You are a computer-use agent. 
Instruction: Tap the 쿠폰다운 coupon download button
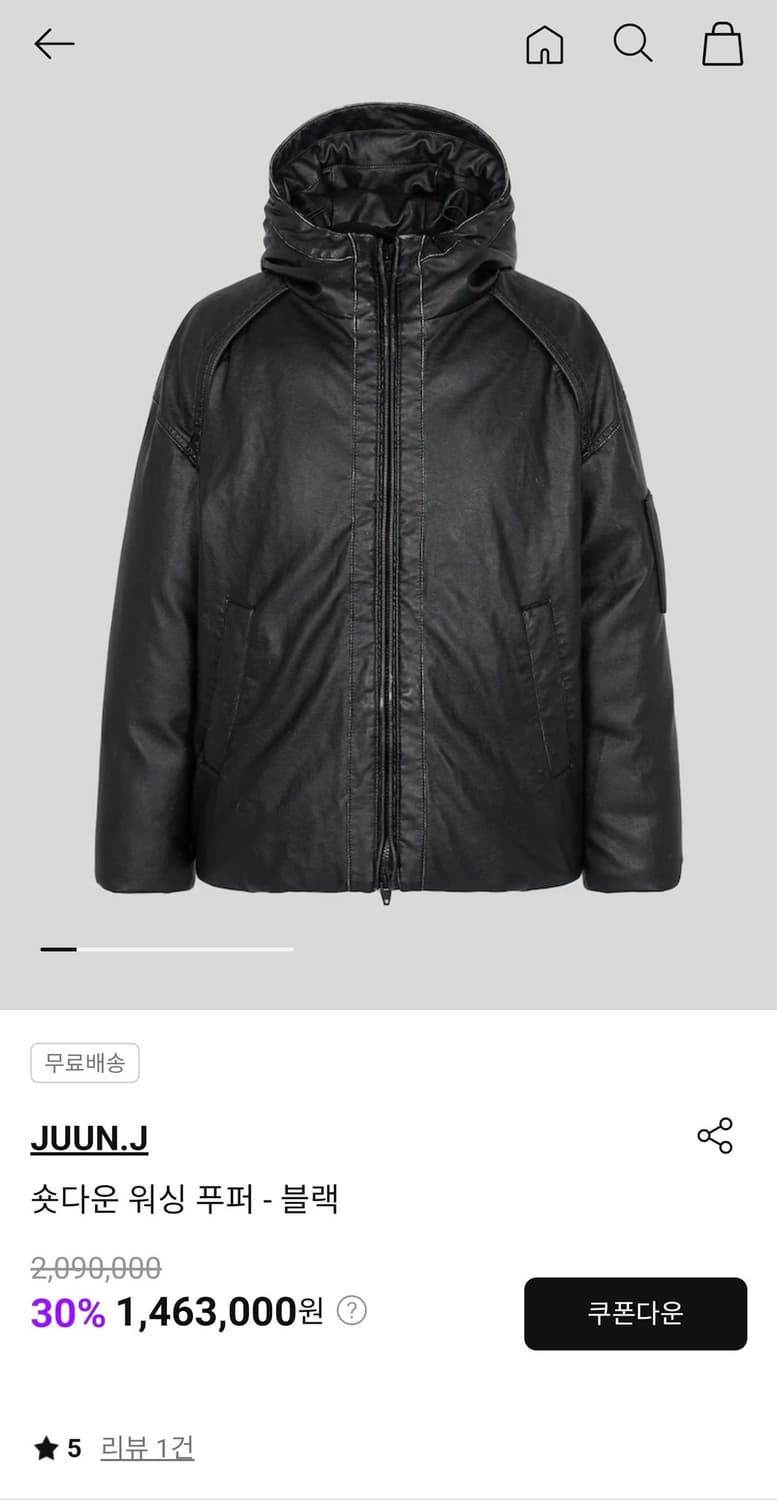tap(635, 1315)
